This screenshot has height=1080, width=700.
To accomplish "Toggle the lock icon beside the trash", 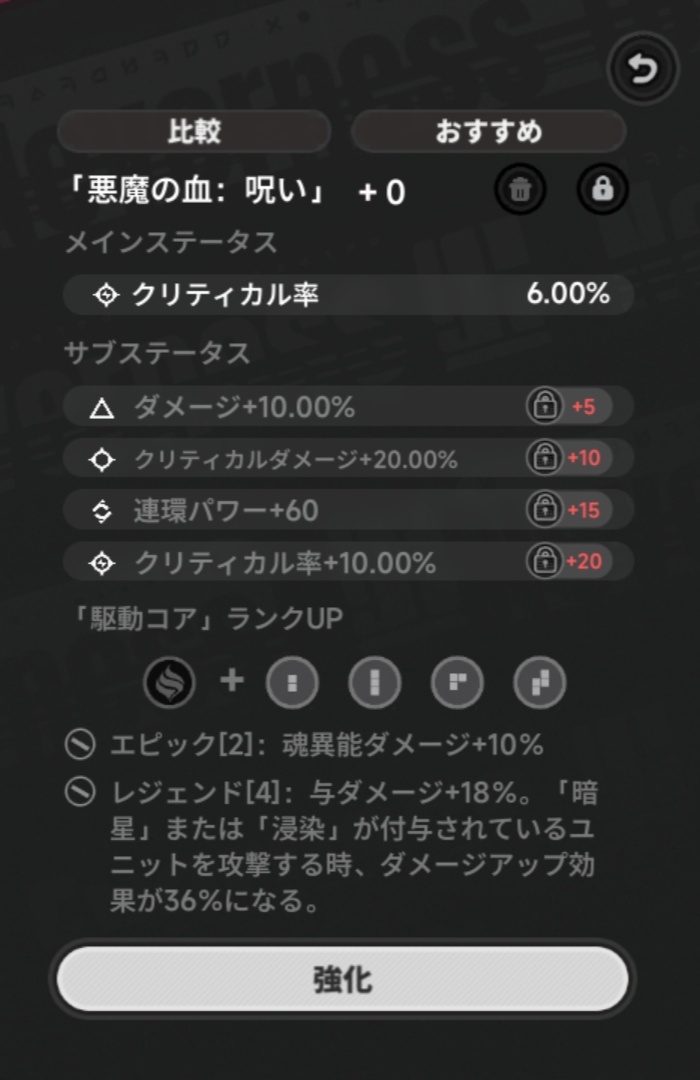I will click(x=602, y=189).
